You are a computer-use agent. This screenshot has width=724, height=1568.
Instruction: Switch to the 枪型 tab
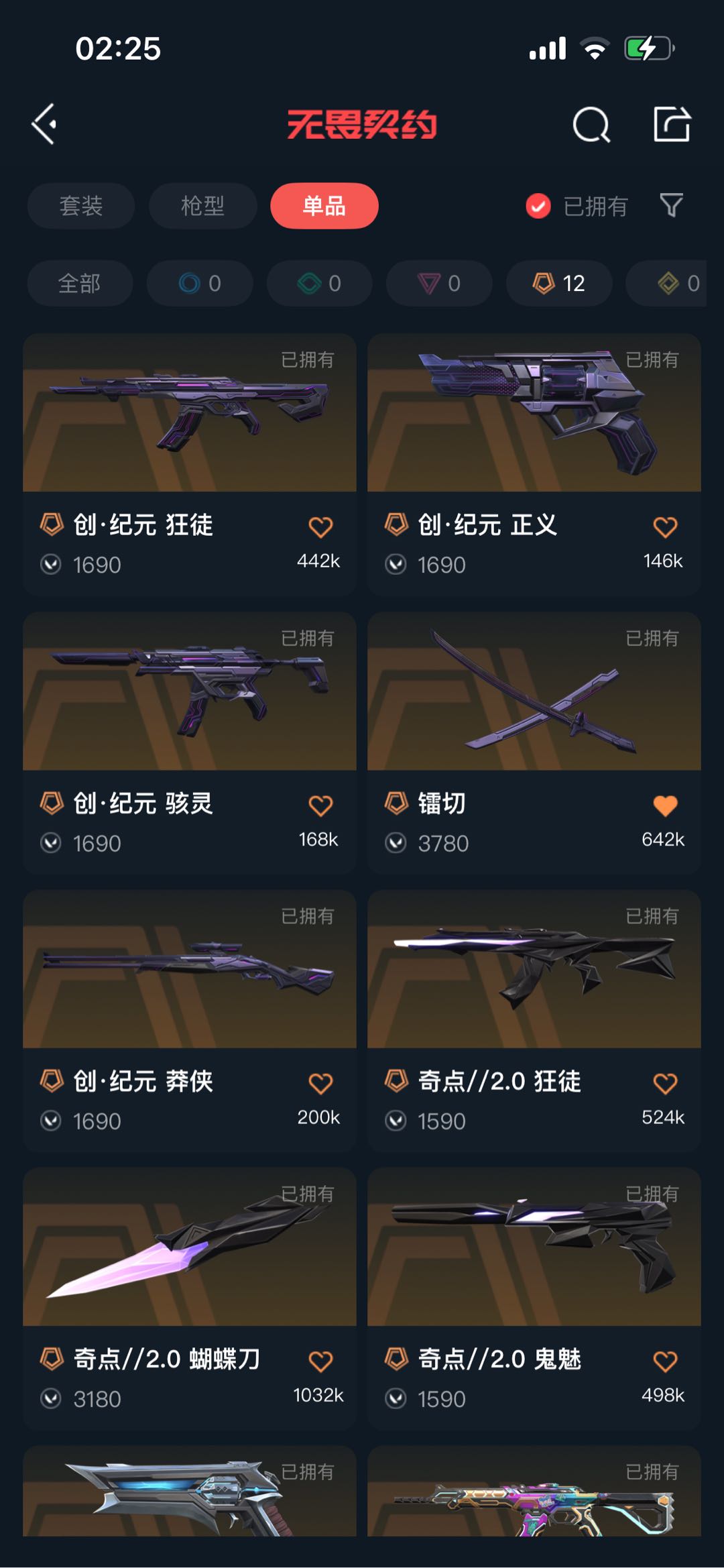[x=202, y=206]
